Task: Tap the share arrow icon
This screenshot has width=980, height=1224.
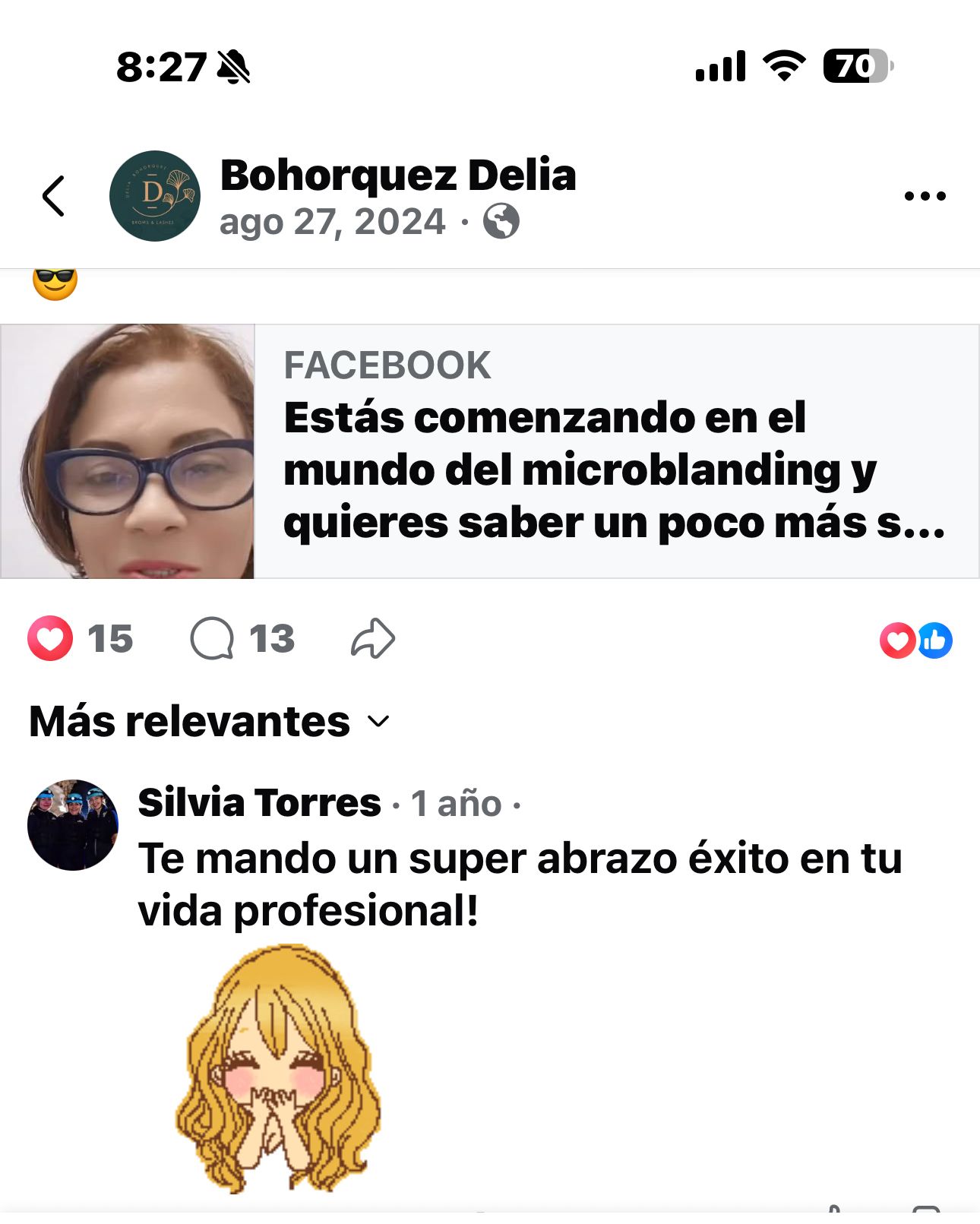Action: pyautogui.click(x=370, y=639)
